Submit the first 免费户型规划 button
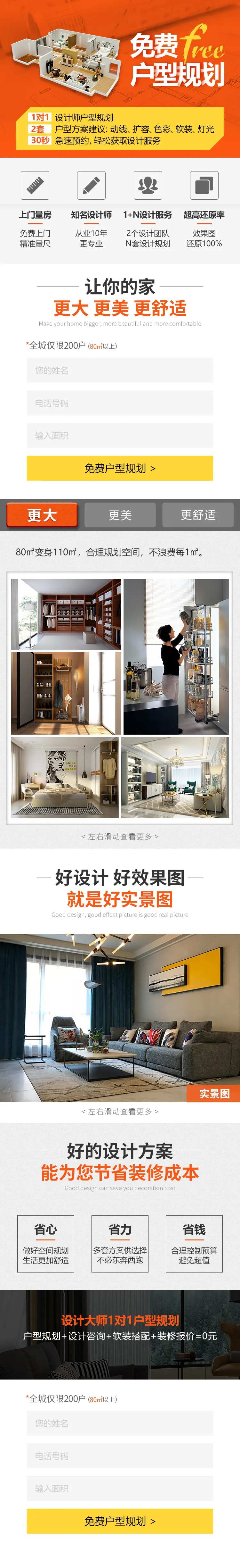The height and width of the screenshot is (1568, 240). (x=120, y=468)
